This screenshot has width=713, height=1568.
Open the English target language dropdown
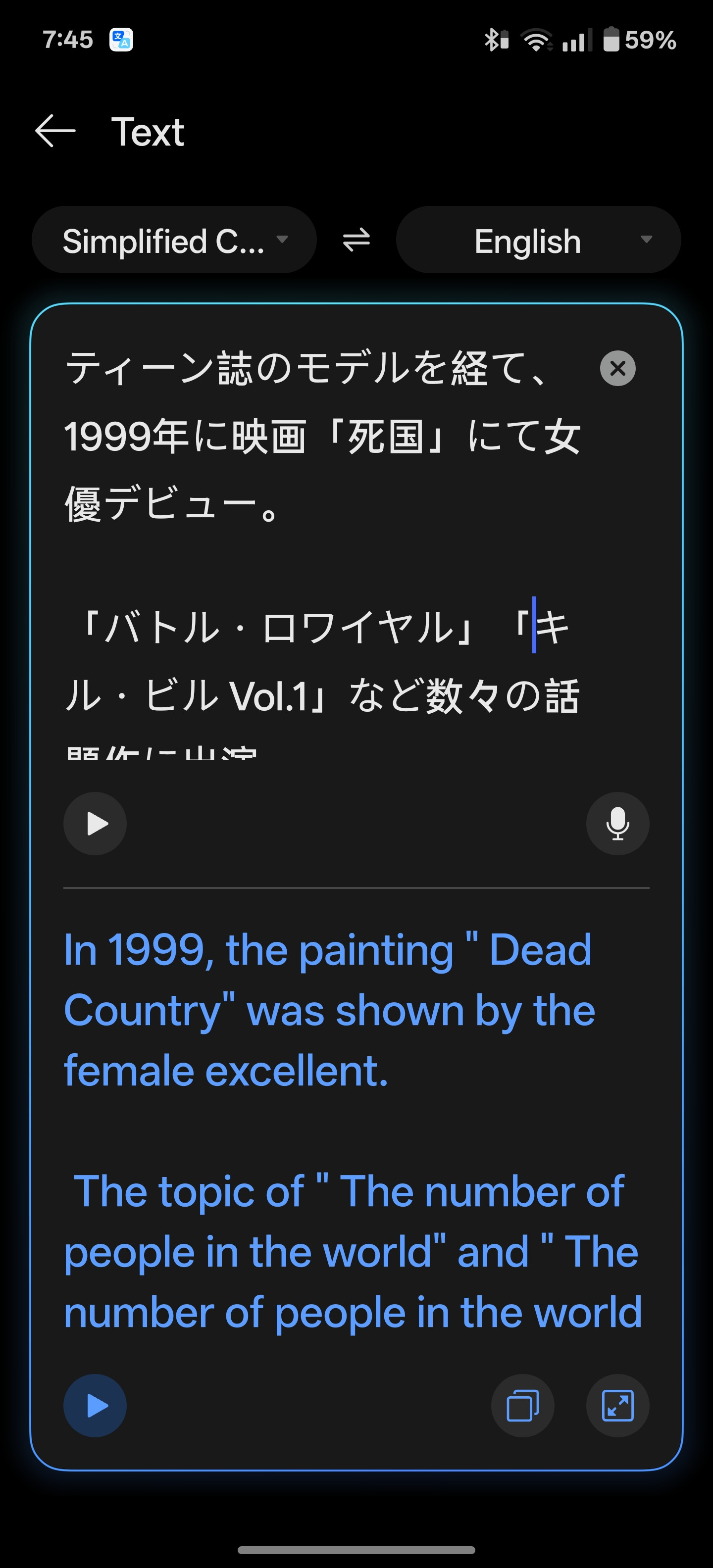538,241
